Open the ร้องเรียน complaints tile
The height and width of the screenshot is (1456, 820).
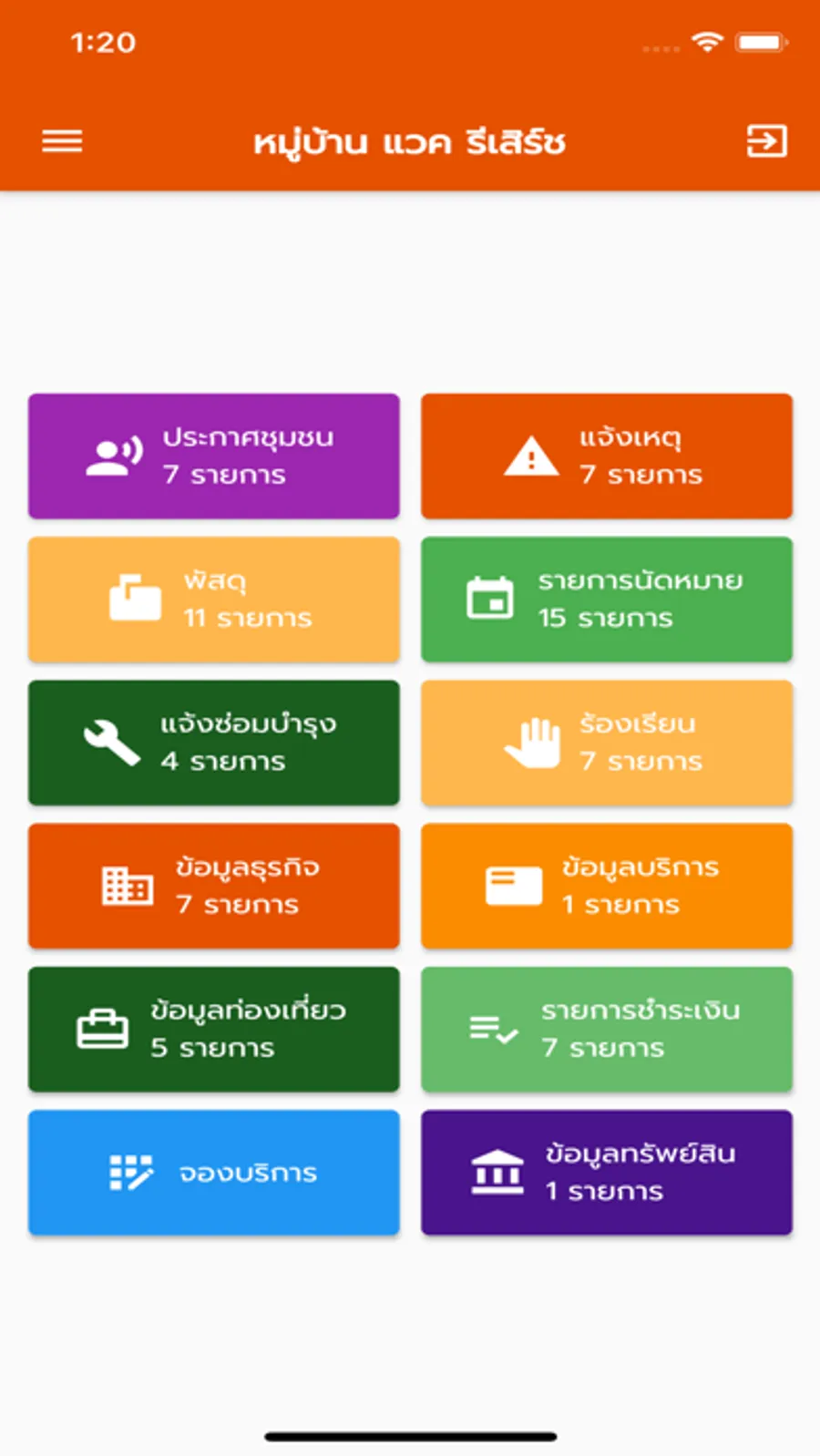(x=606, y=743)
